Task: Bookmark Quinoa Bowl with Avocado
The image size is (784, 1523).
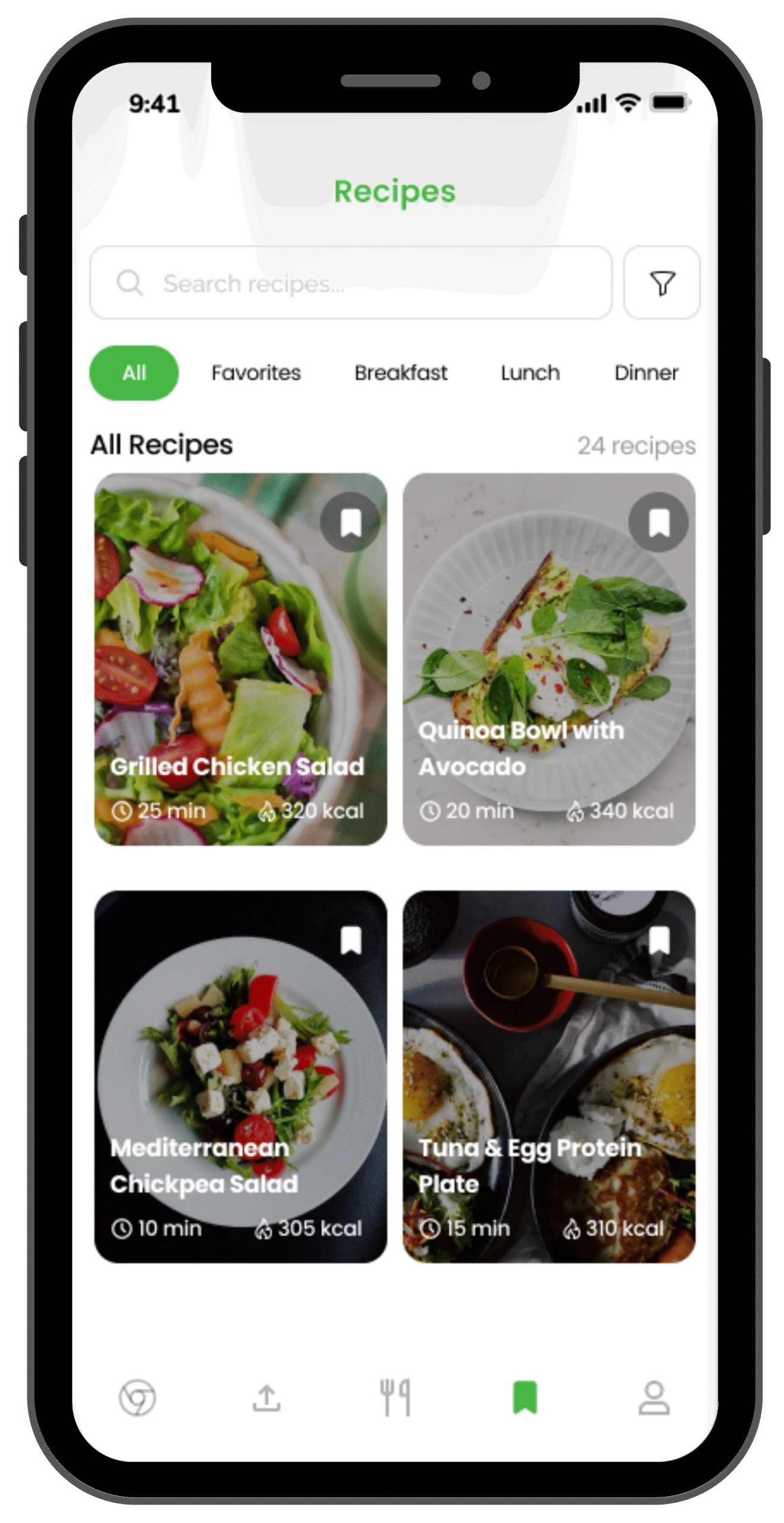Action: 658,522
